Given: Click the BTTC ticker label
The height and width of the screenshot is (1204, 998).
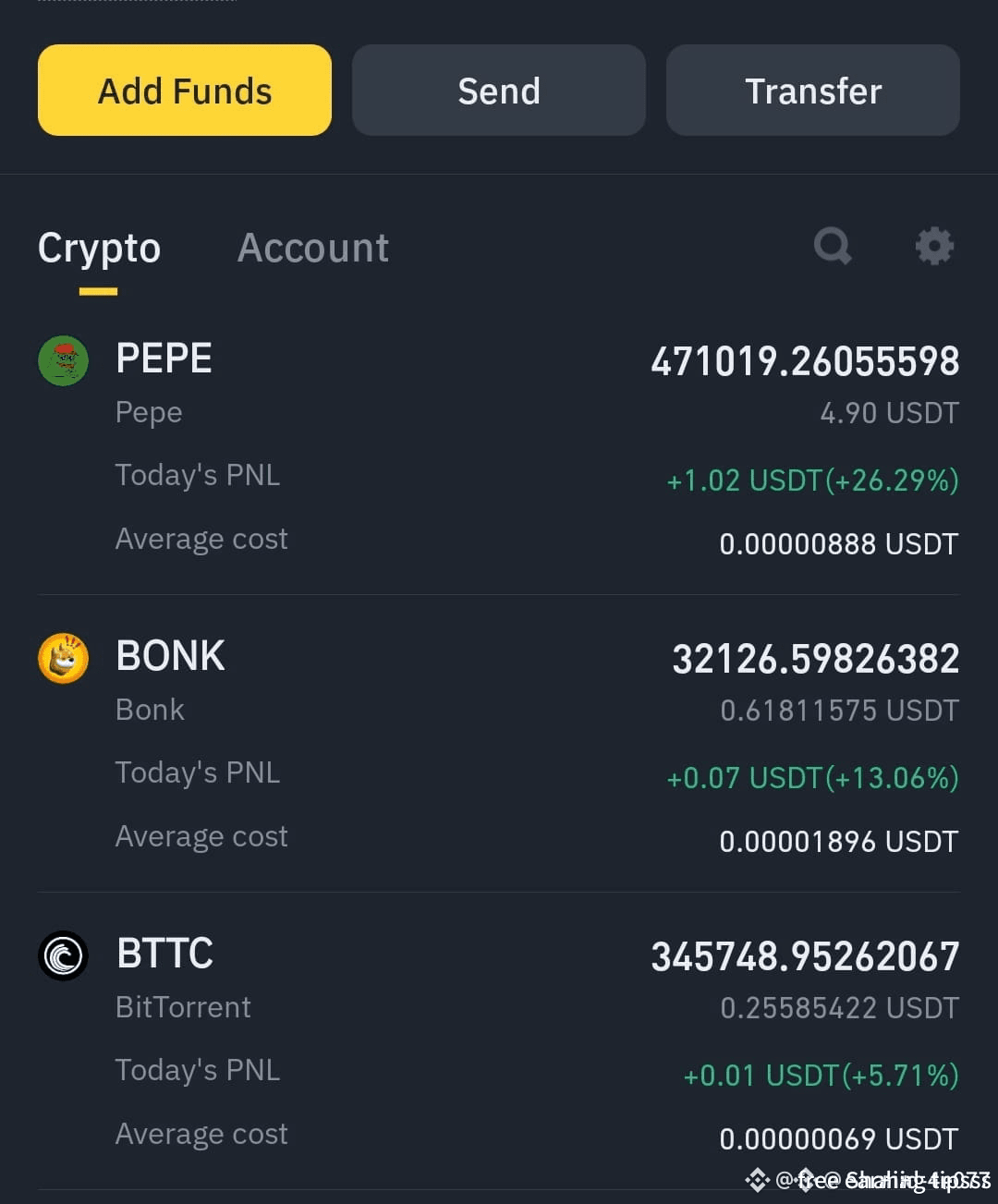Looking at the screenshot, I should [164, 954].
